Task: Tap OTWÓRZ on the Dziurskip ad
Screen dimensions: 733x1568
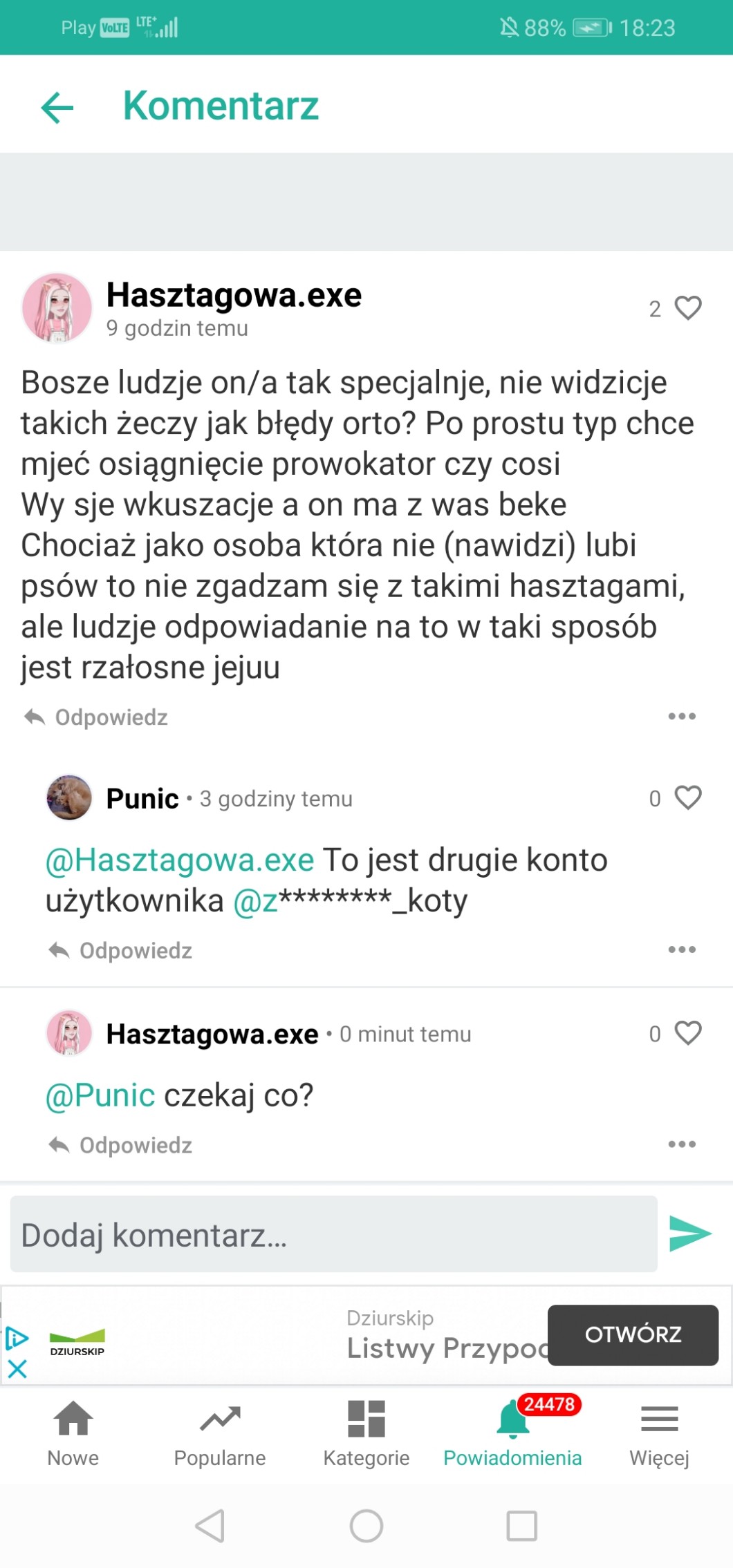Action: (x=632, y=1334)
